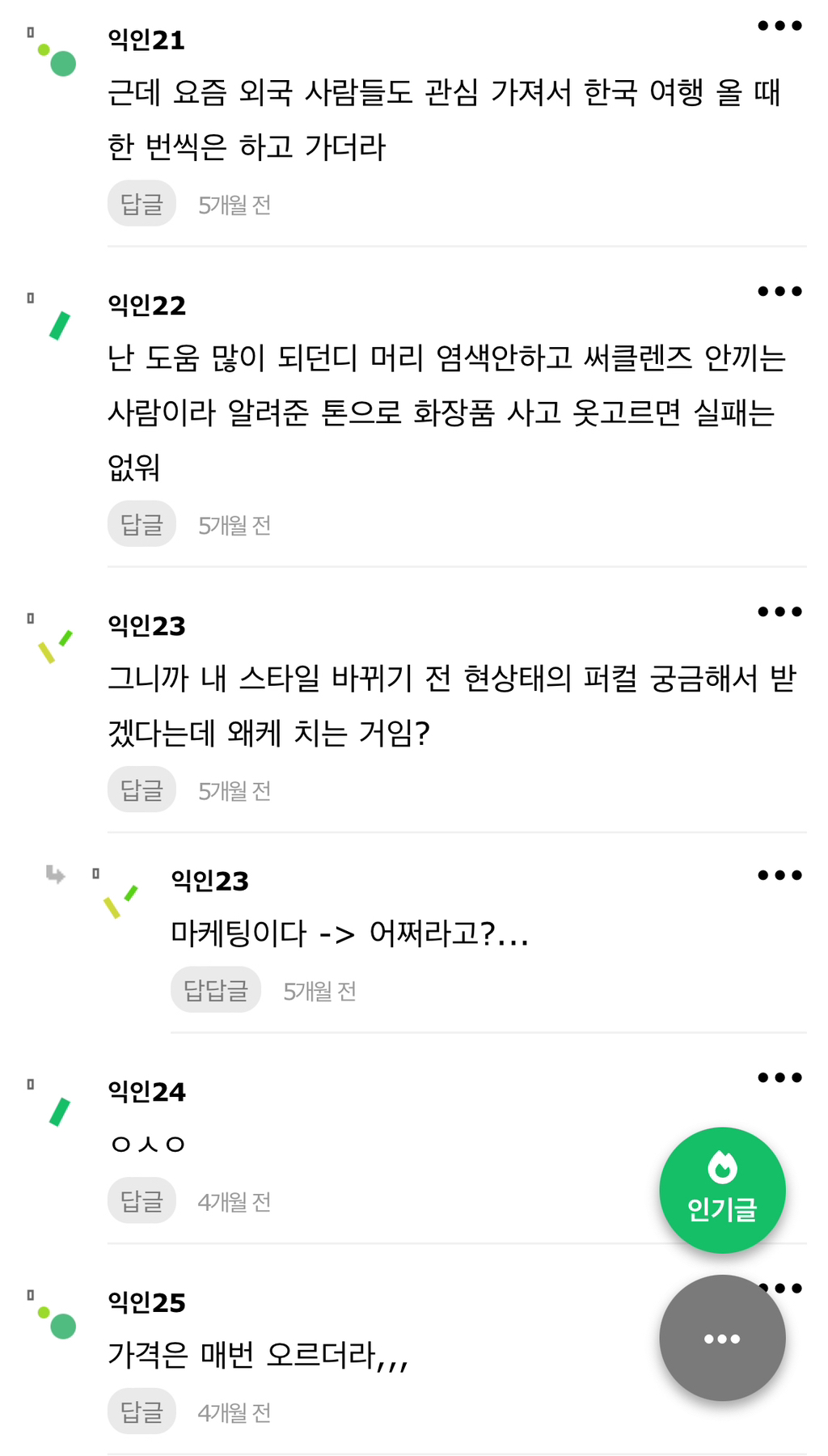This screenshot has width=828, height=1456.
Task: Click the gray circular floating more button
Action: tap(722, 1339)
